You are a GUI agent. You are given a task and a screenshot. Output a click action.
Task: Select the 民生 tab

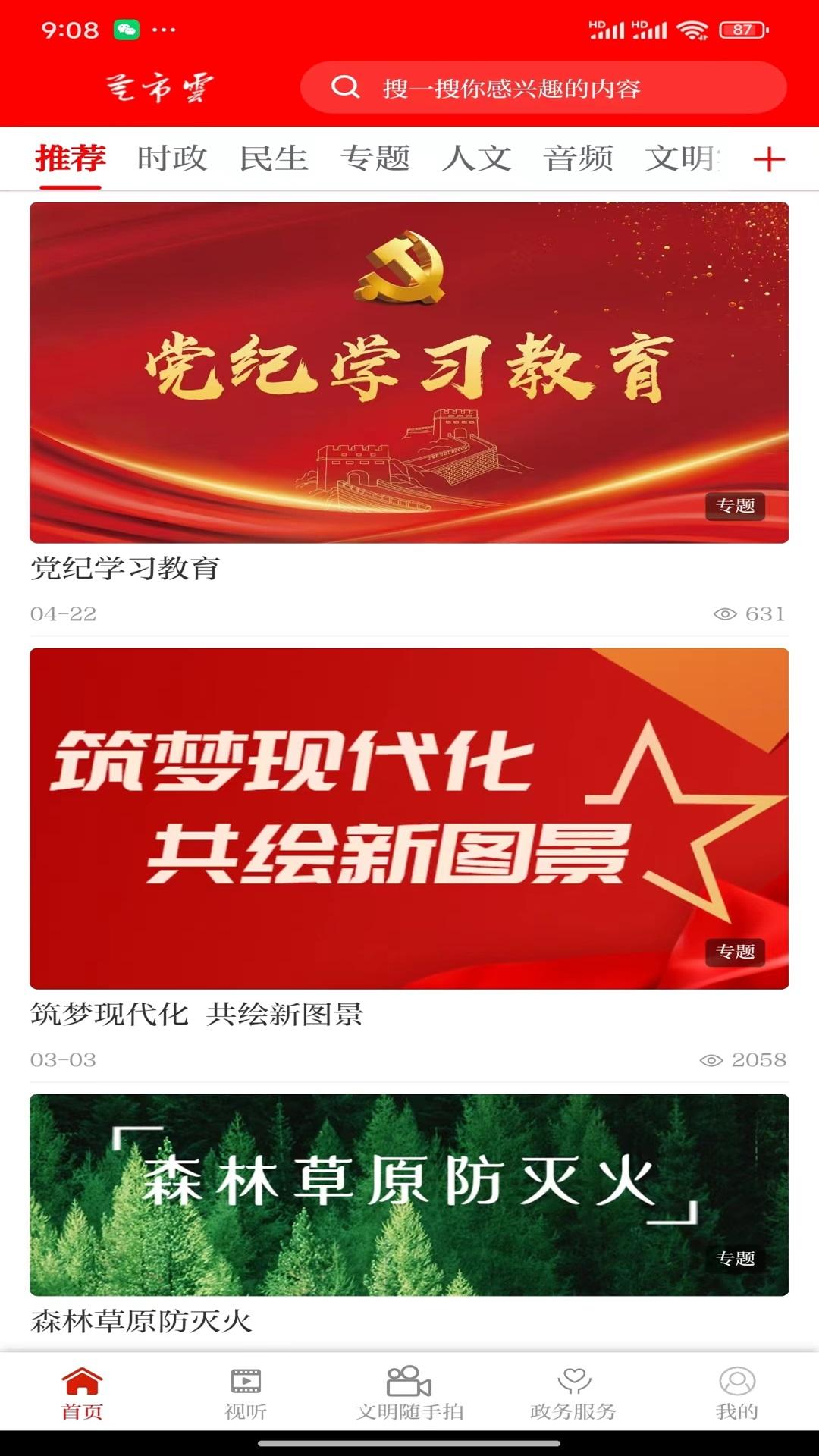tap(274, 158)
